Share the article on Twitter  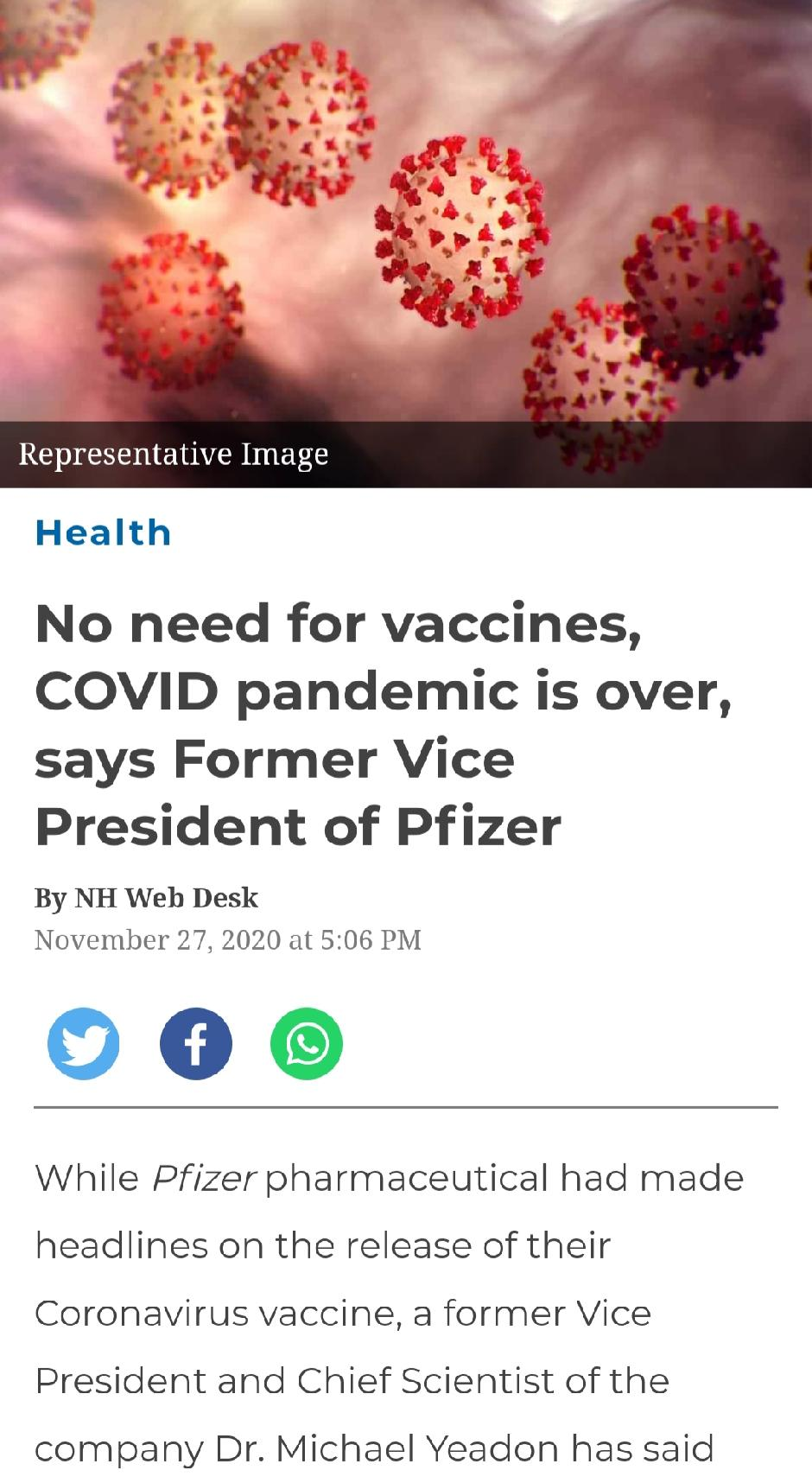pyautogui.click(x=84, y=1043)
